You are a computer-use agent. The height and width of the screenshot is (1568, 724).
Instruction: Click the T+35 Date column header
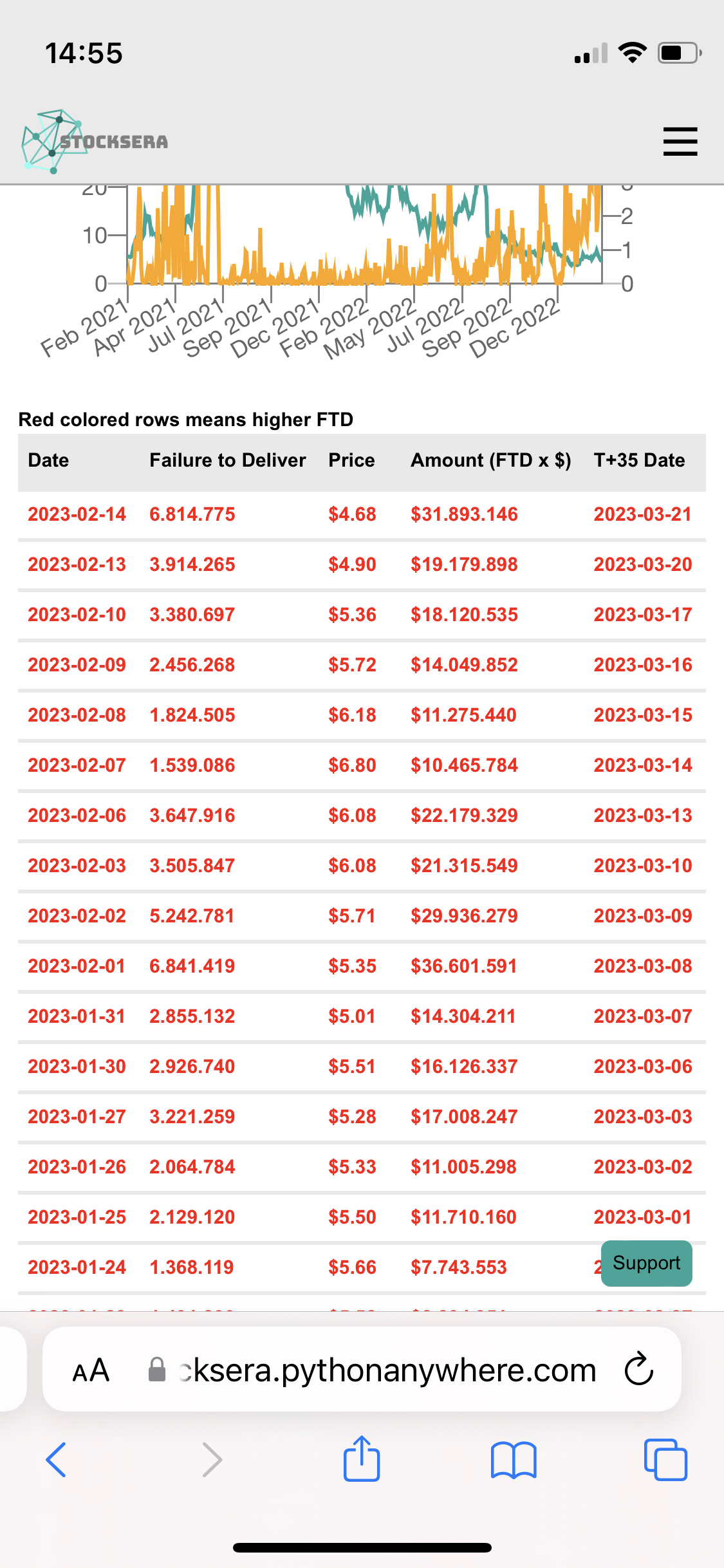tap(639, 460)
